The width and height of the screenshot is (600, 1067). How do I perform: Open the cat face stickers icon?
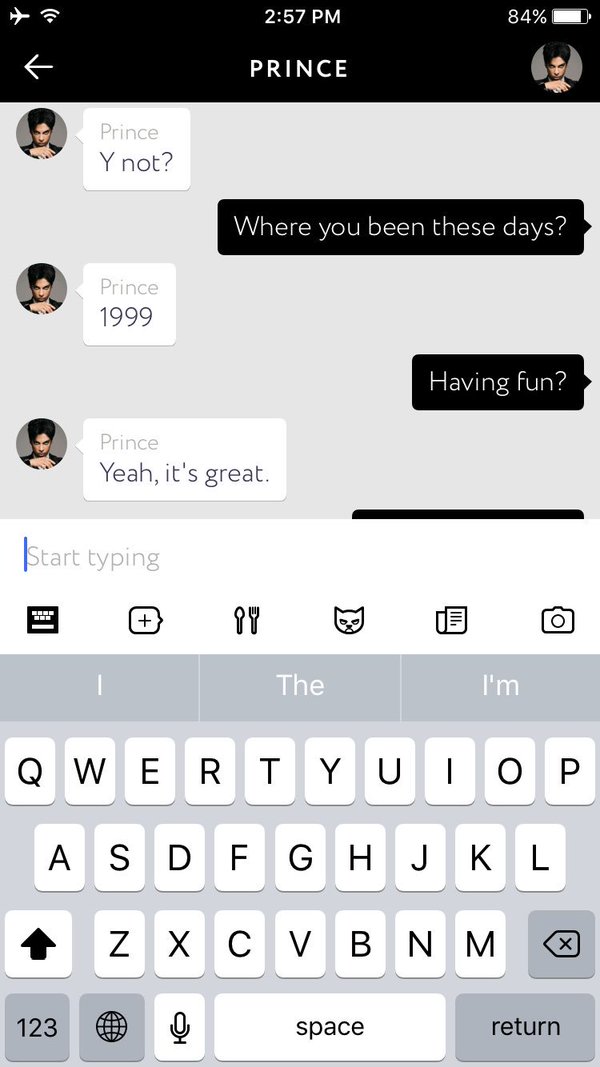pos(349,620)
